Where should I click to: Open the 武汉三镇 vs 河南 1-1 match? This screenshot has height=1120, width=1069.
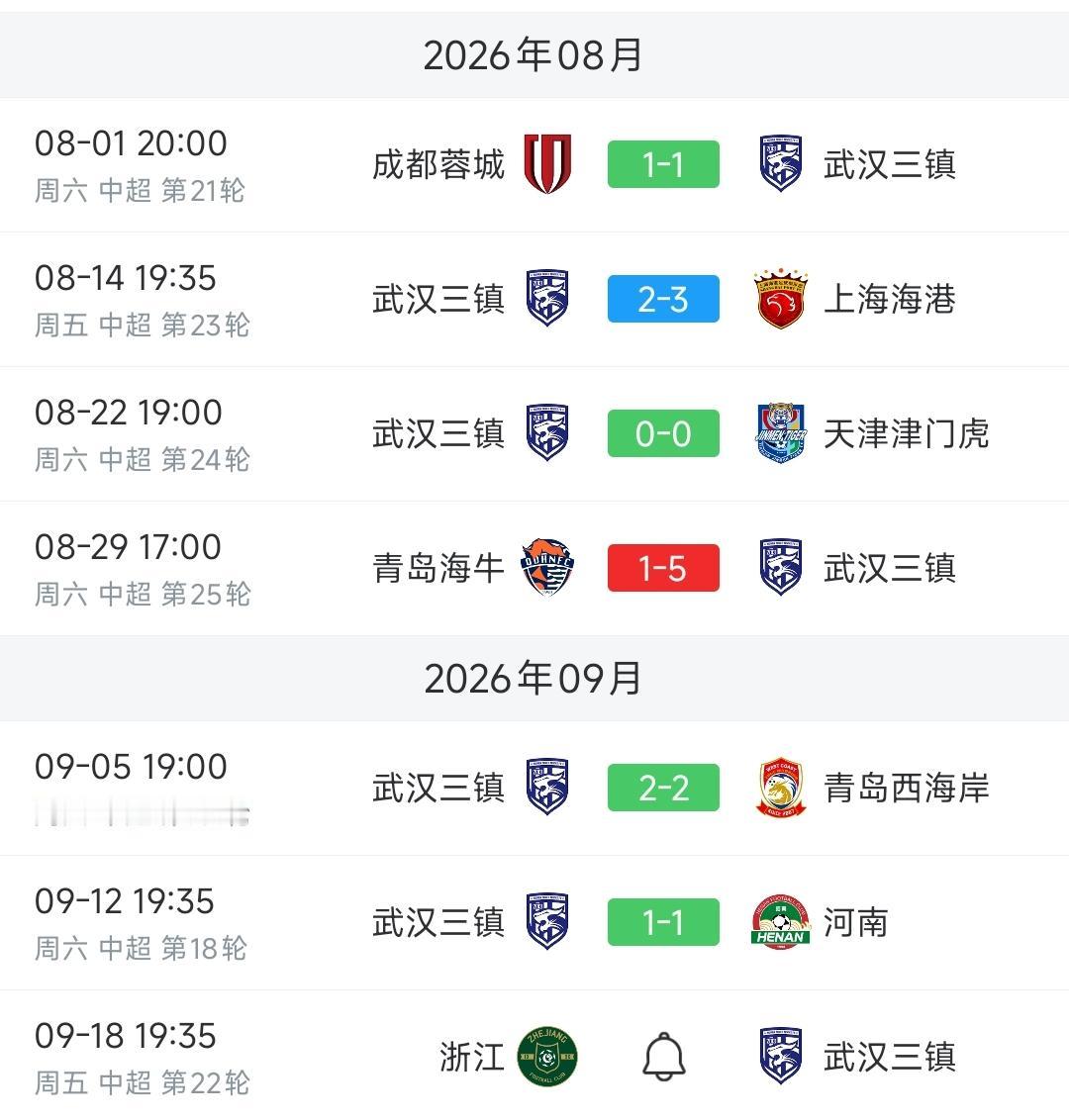click(x=534, y=923)
